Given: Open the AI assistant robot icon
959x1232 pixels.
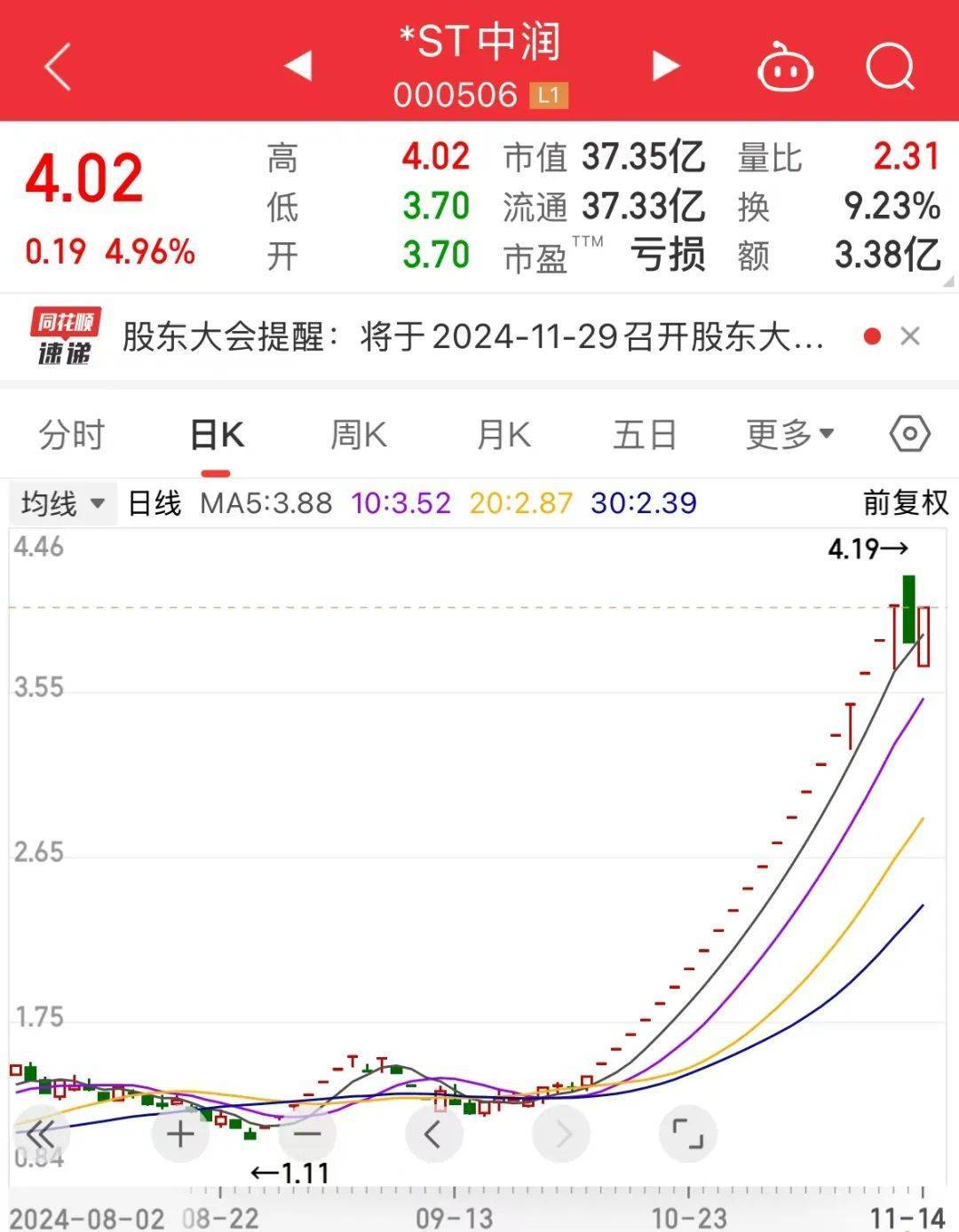Looking at the screenshot, I should click(785, 67).
